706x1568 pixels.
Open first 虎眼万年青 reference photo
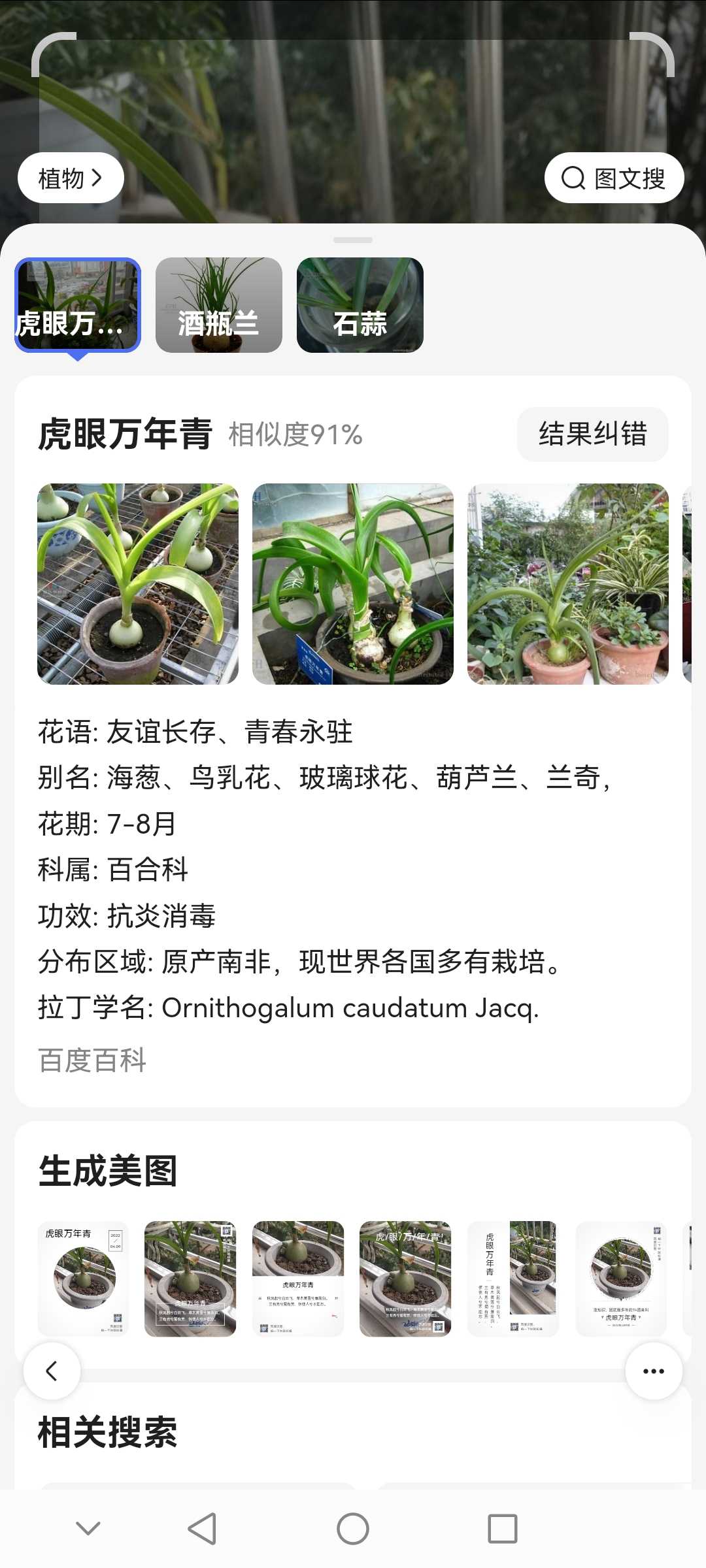pyautogui.click(x=138, y=584)
